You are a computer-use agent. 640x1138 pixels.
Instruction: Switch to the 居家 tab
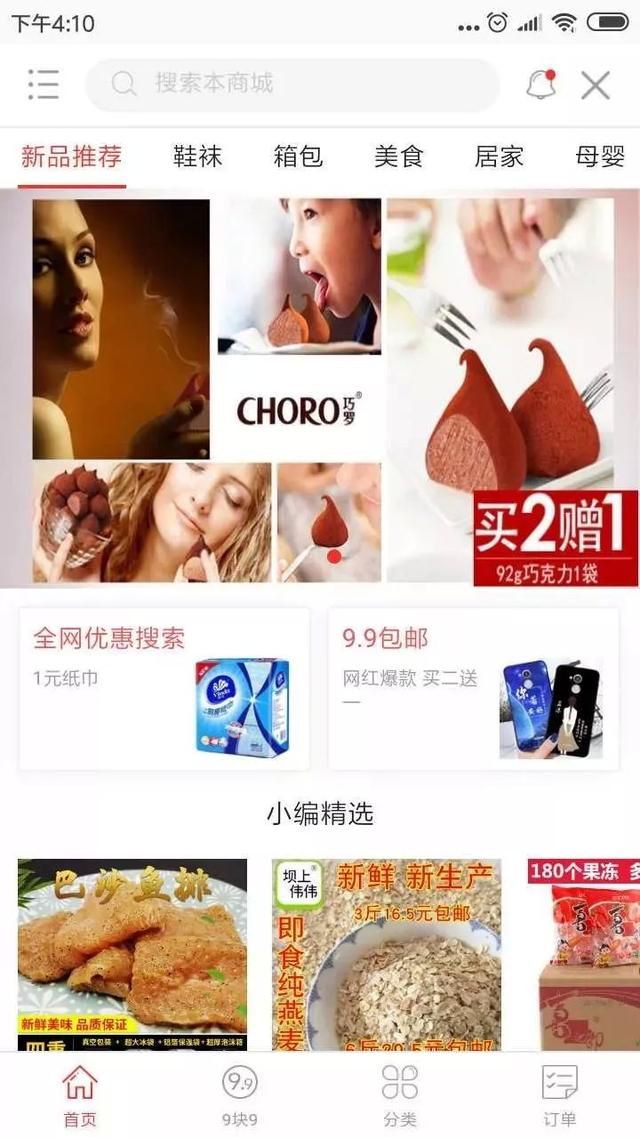498,157
